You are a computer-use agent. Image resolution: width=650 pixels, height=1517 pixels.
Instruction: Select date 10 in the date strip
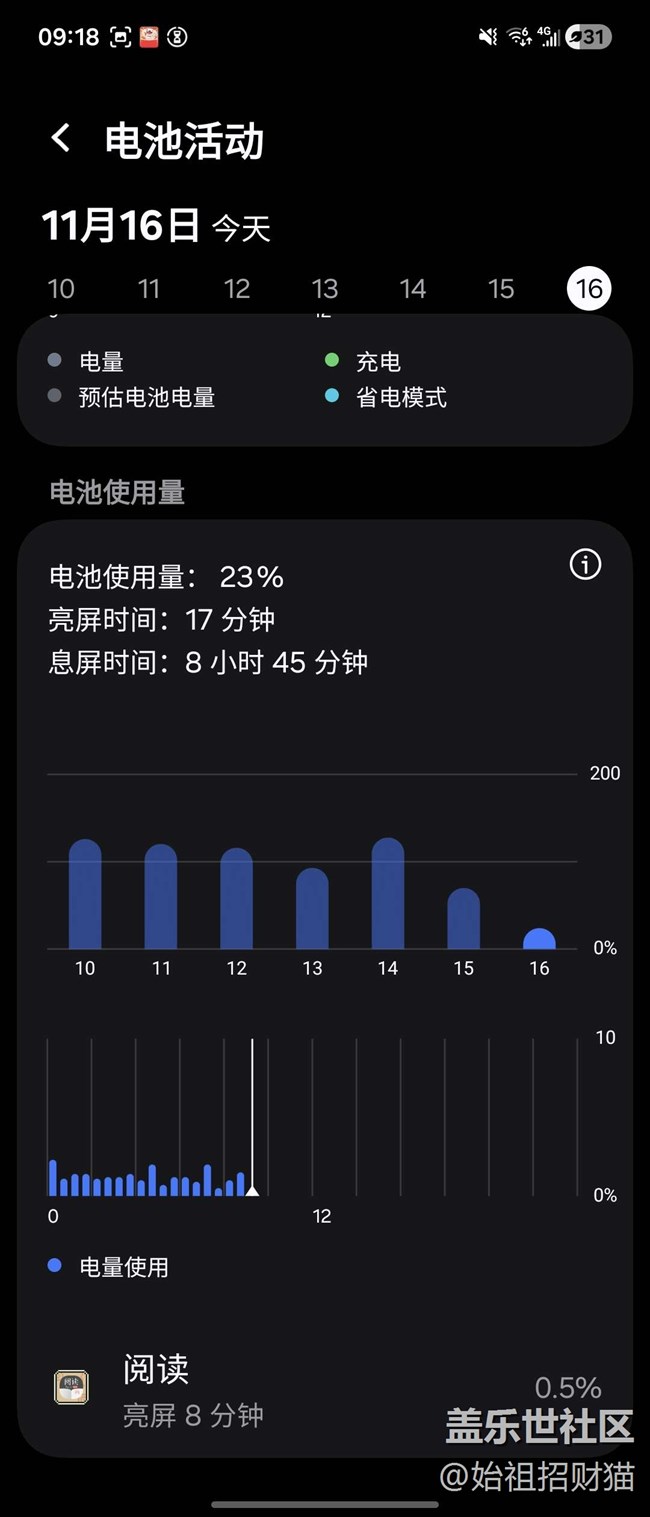click(61, 289)
